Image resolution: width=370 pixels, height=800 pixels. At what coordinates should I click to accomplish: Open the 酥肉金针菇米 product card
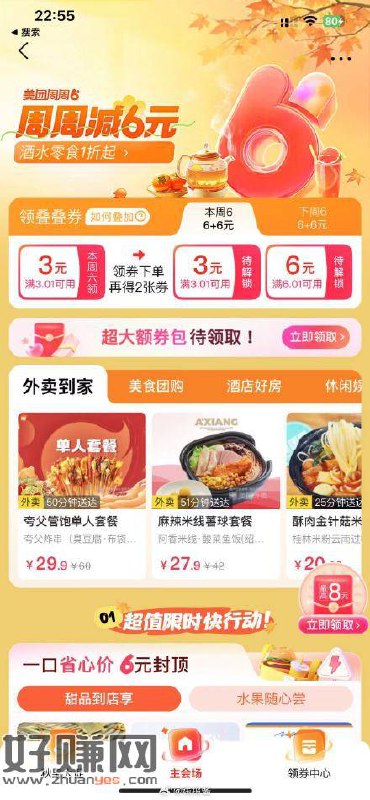point(325,496)
